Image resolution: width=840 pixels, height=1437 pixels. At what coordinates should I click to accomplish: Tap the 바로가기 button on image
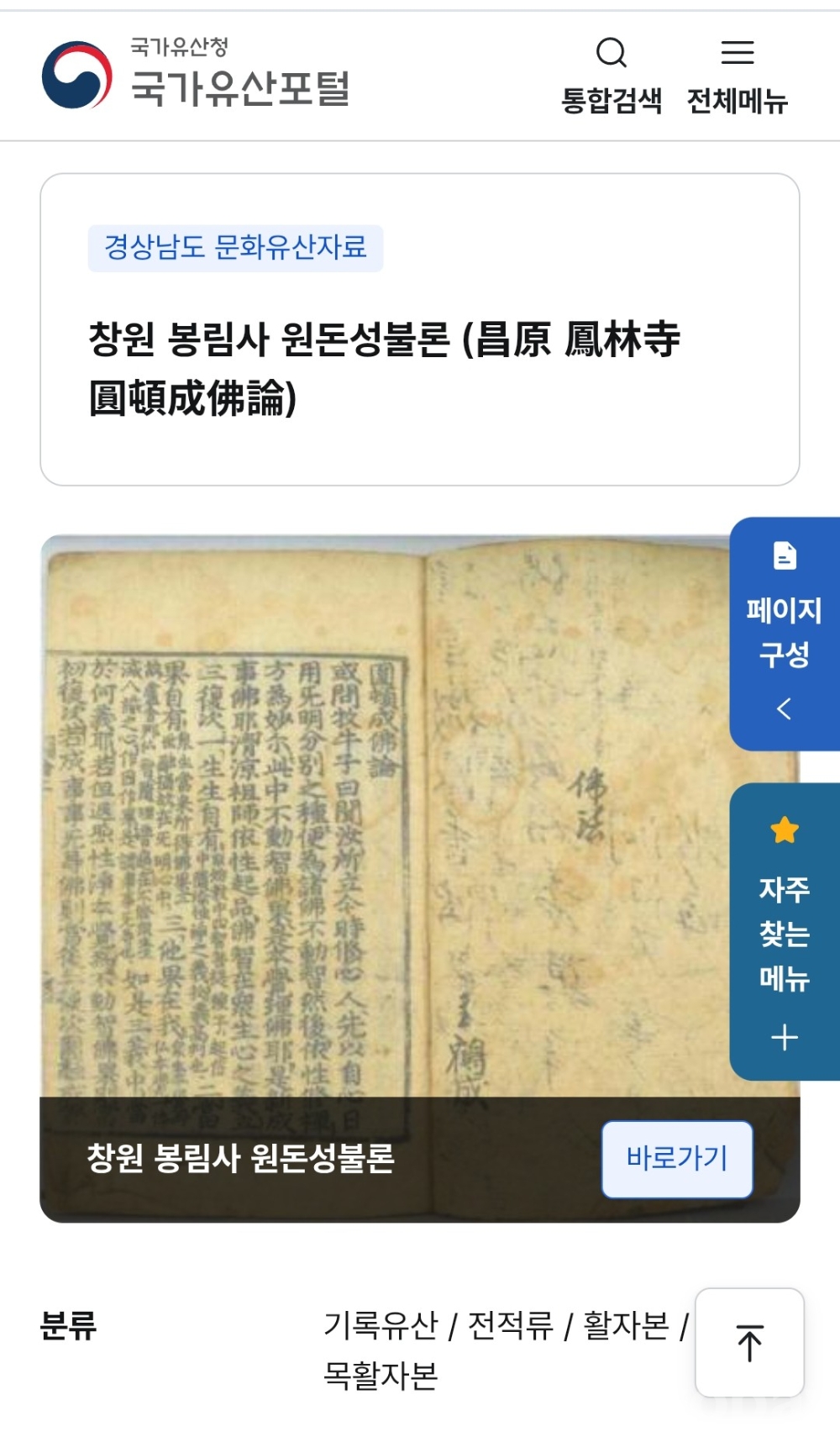(x=676, y=1158)
